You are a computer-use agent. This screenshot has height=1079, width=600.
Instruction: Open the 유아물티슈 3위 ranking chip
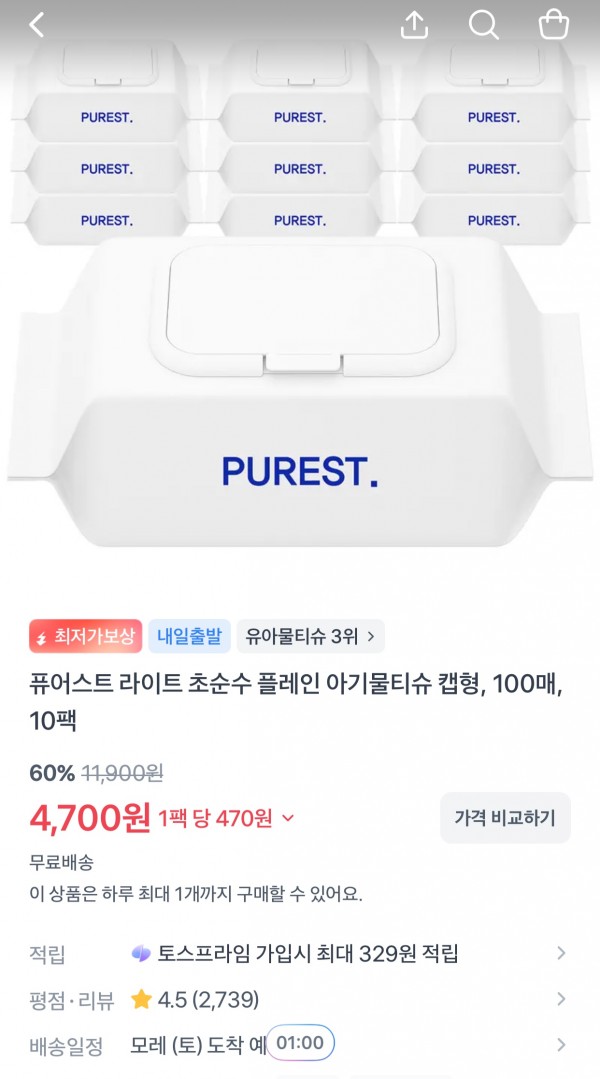(x=310, y=636)
